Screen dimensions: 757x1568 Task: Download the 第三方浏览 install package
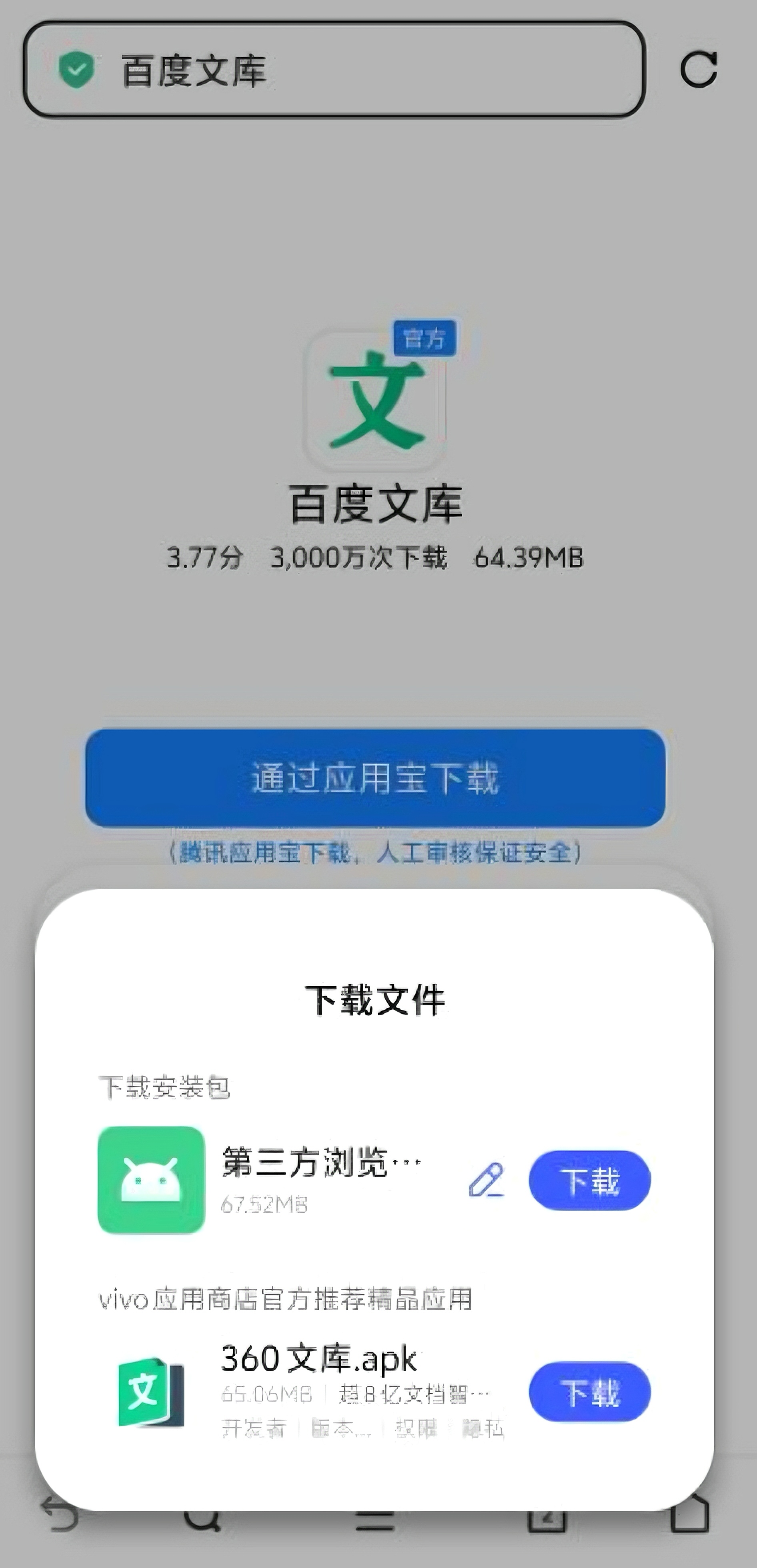coord(589,1180)
